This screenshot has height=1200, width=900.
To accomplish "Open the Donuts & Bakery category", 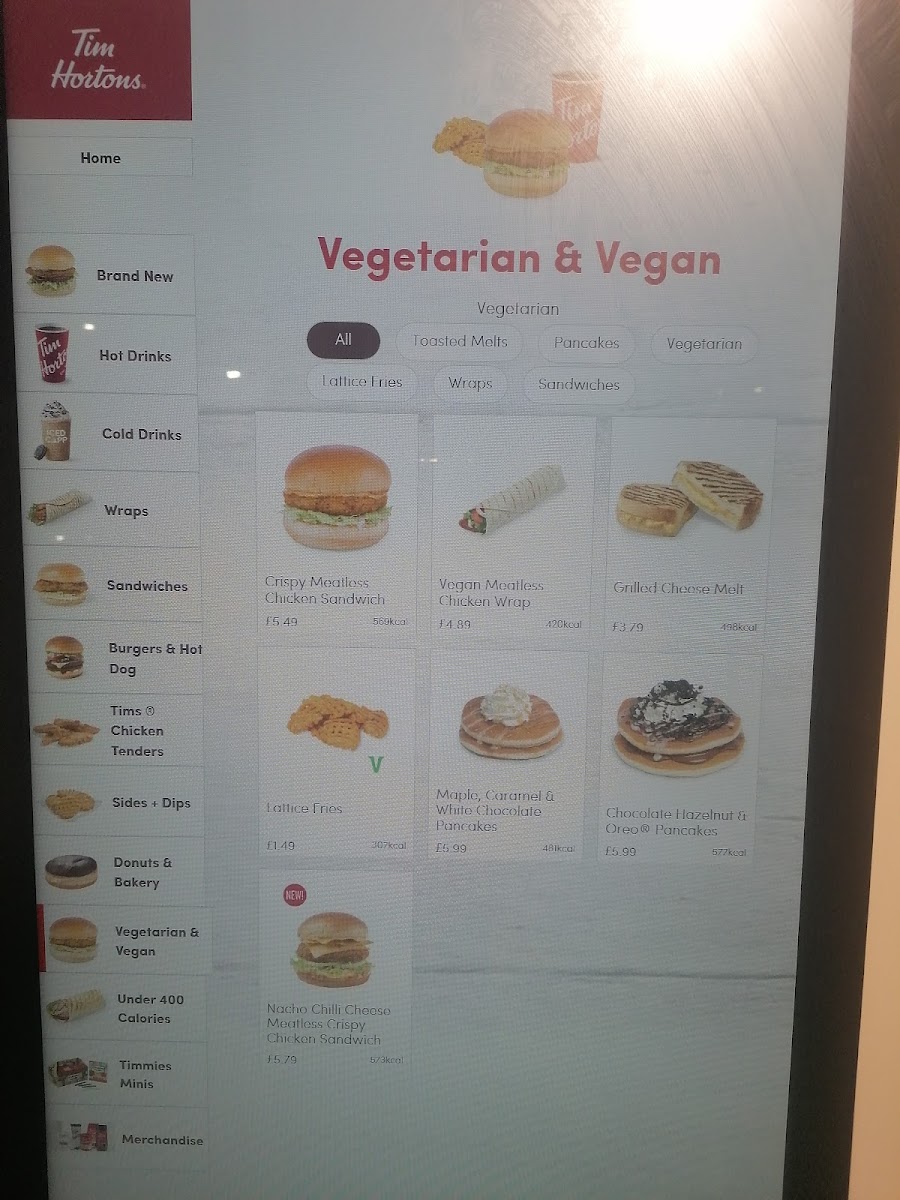I will (121, 872).
